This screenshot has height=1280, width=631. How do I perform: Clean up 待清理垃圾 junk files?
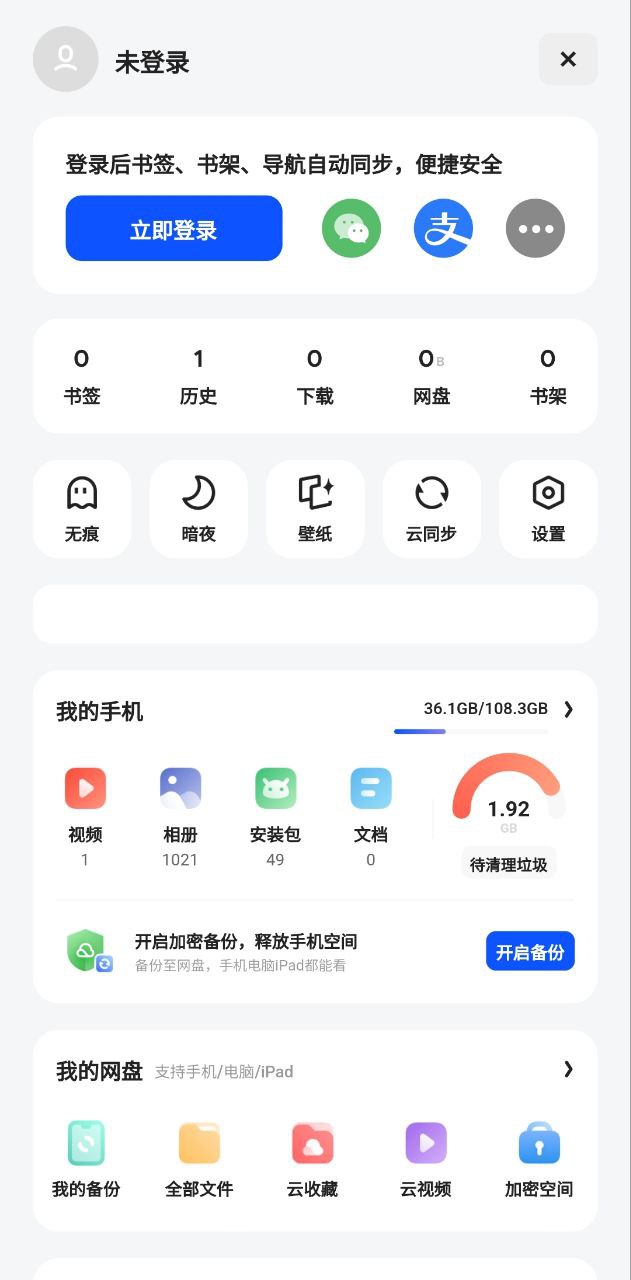point(509,864)
